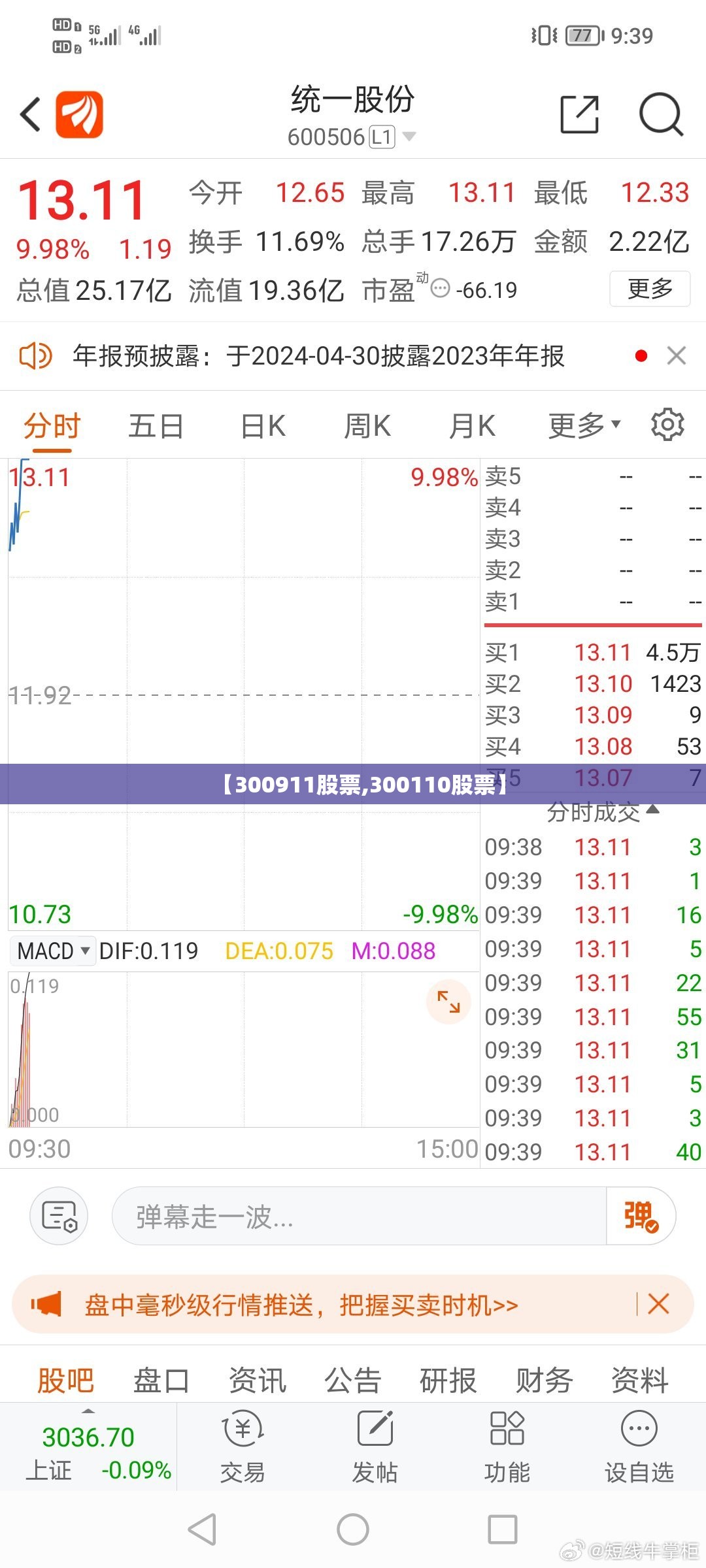Viewport: 706px width, 1568px height.
Task: Go back using the top-left arrow
Action: pos(31,114)
